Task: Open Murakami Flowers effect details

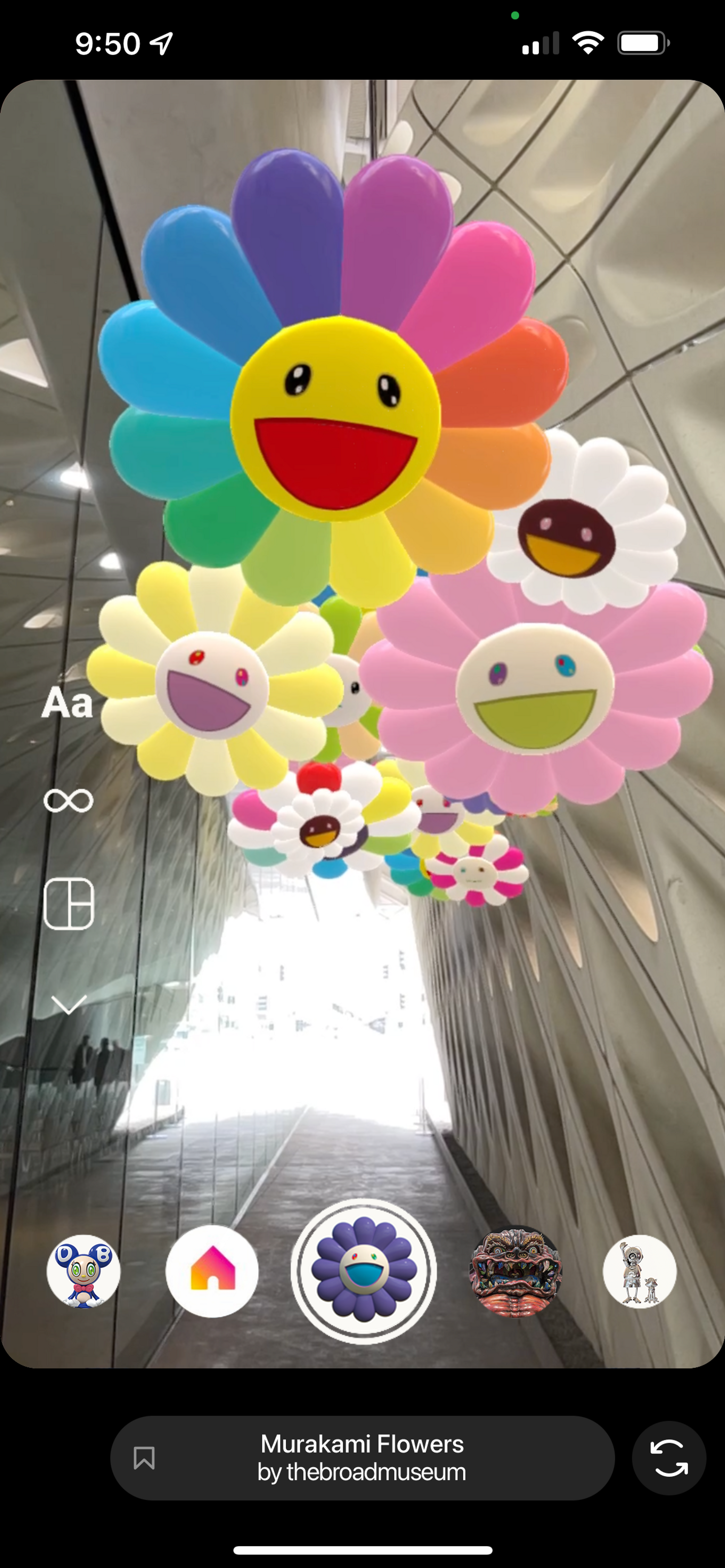Action: click(362, 1459)
